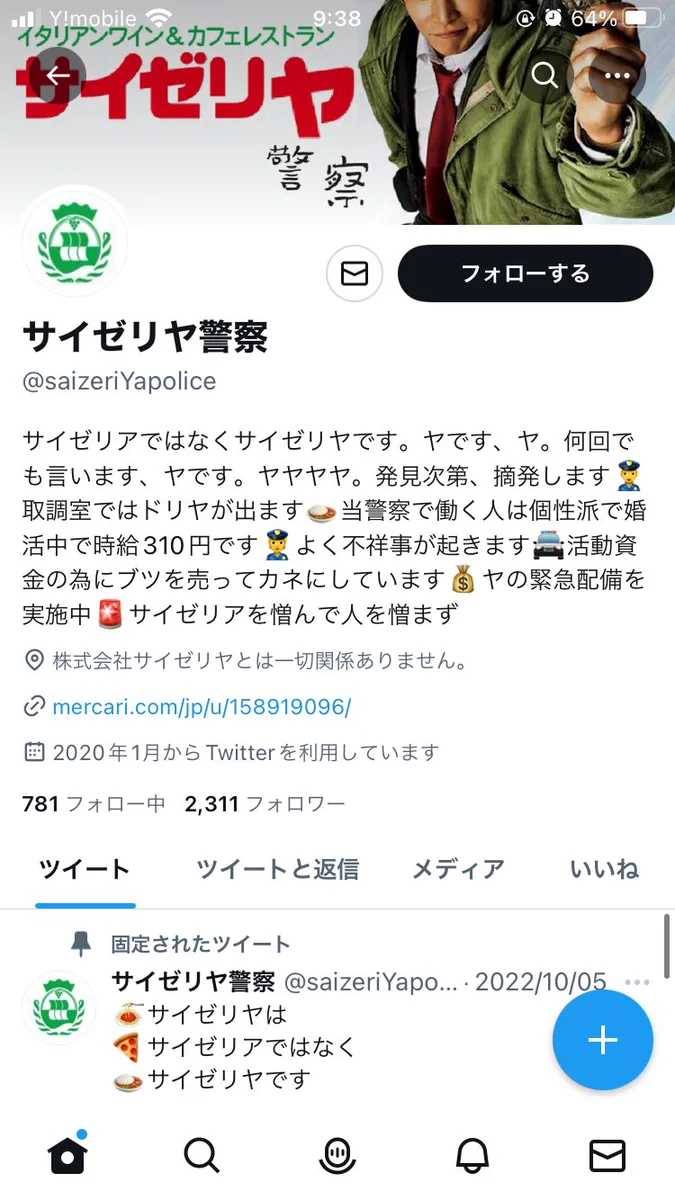Compose a new tweet
675x1200 pixels.
[602, 1040]
